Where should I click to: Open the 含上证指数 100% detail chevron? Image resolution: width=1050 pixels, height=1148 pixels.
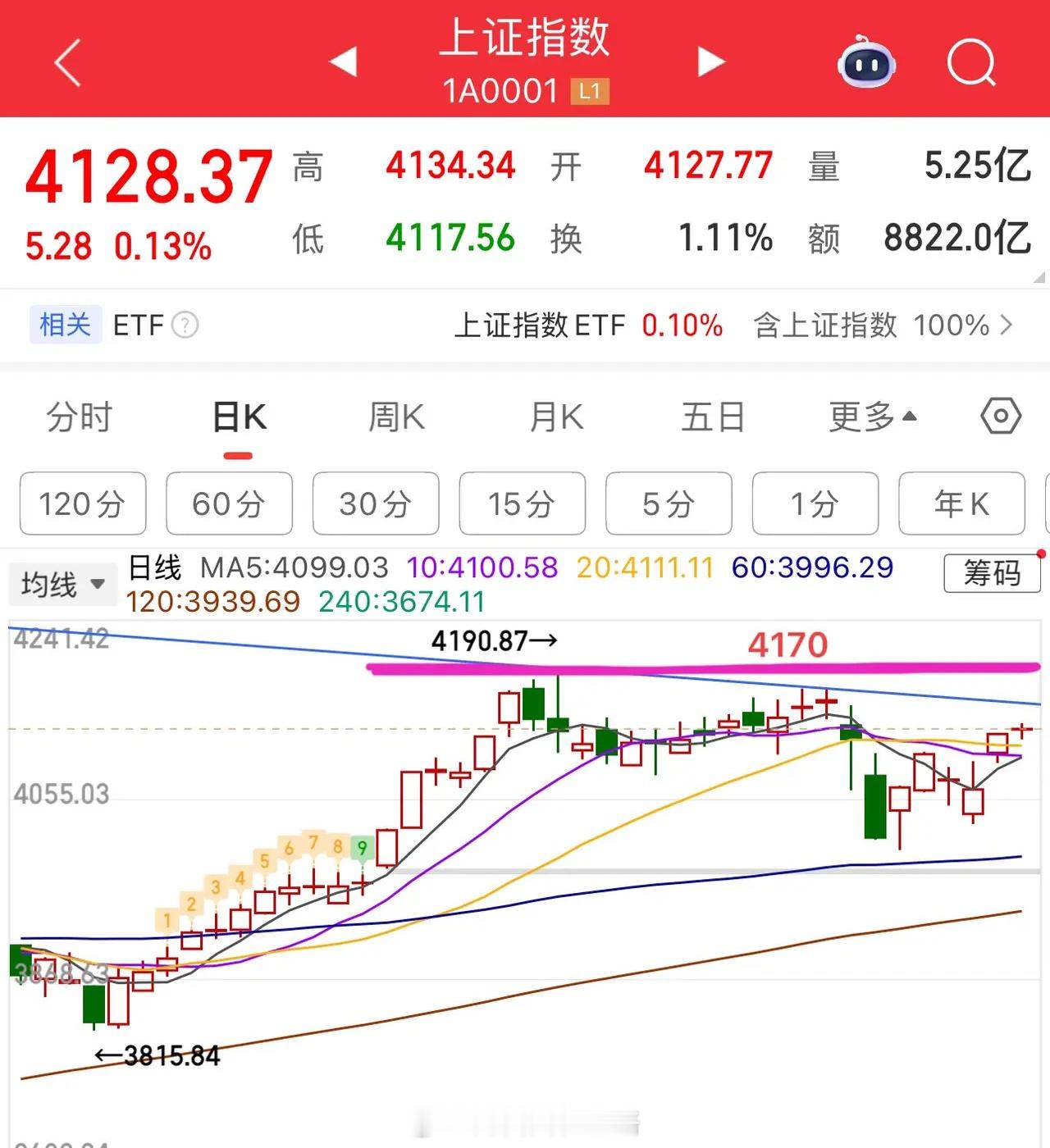(1007, 326)
